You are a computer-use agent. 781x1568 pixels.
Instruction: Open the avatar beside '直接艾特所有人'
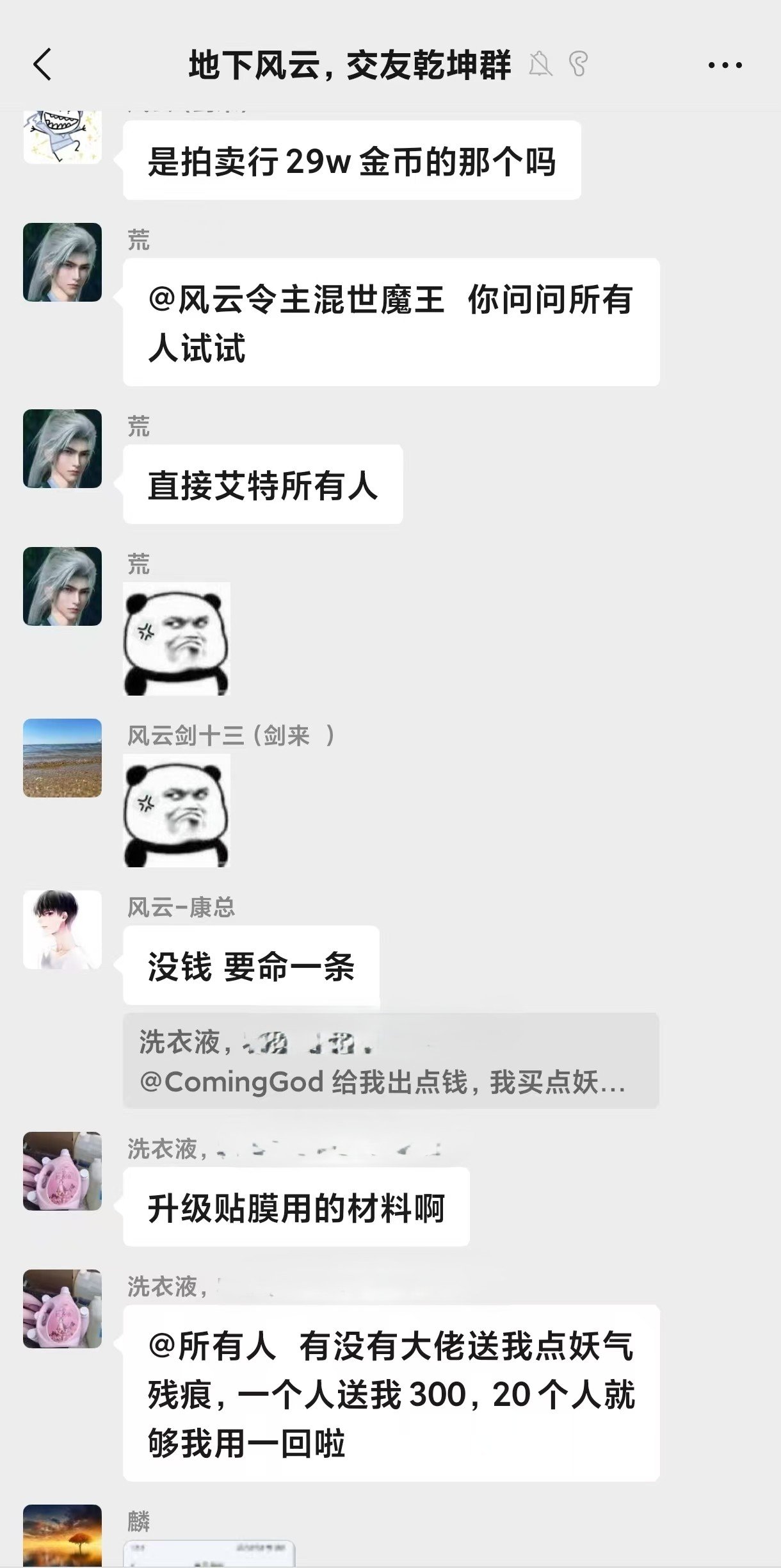tap(62, 448)
